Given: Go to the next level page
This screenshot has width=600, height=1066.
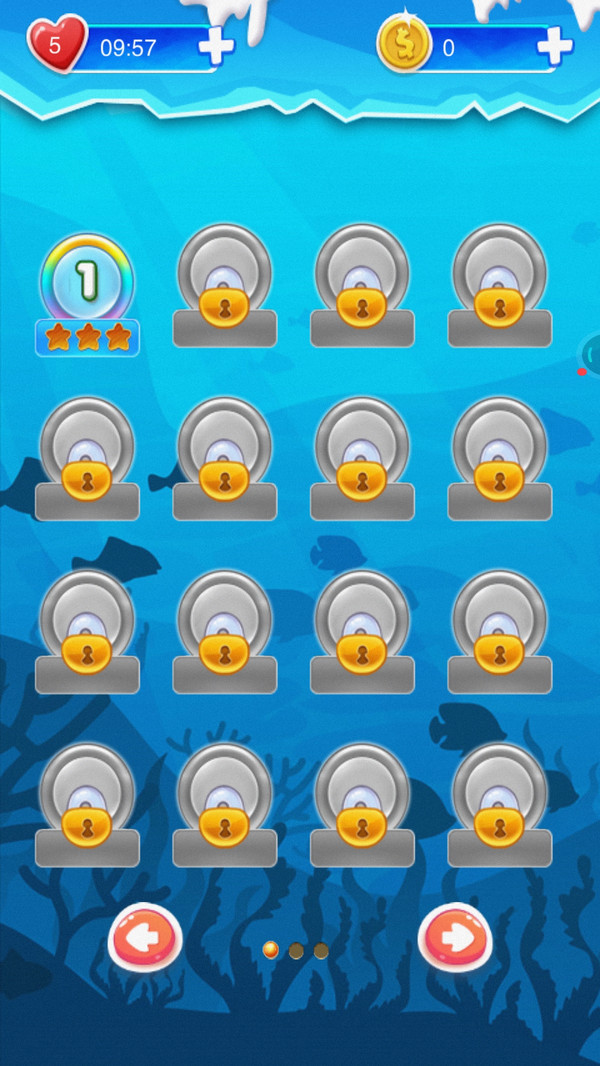Looking at the screenshot, I should 454,938.
